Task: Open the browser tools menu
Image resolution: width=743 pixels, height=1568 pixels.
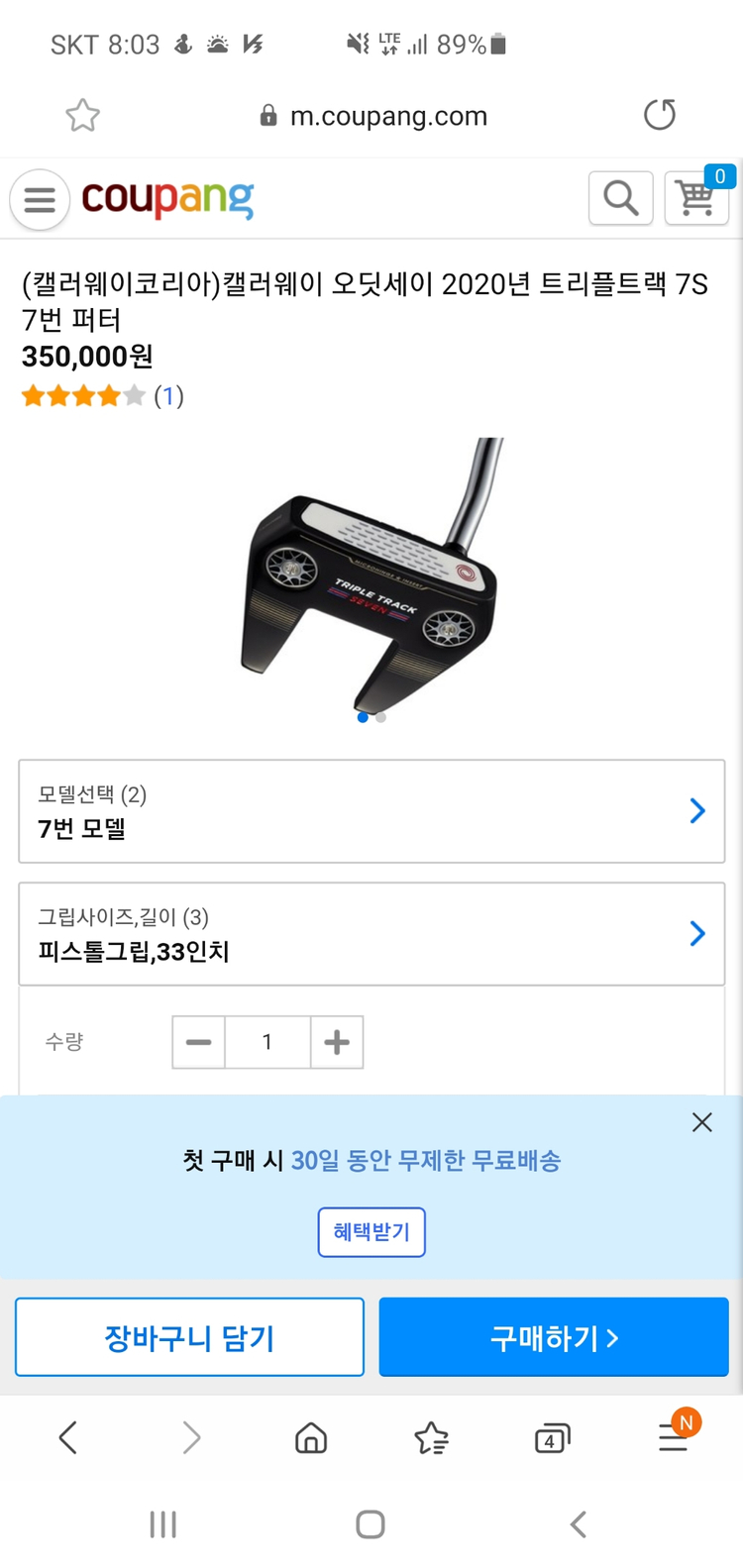Action: tap(675, 1437)
